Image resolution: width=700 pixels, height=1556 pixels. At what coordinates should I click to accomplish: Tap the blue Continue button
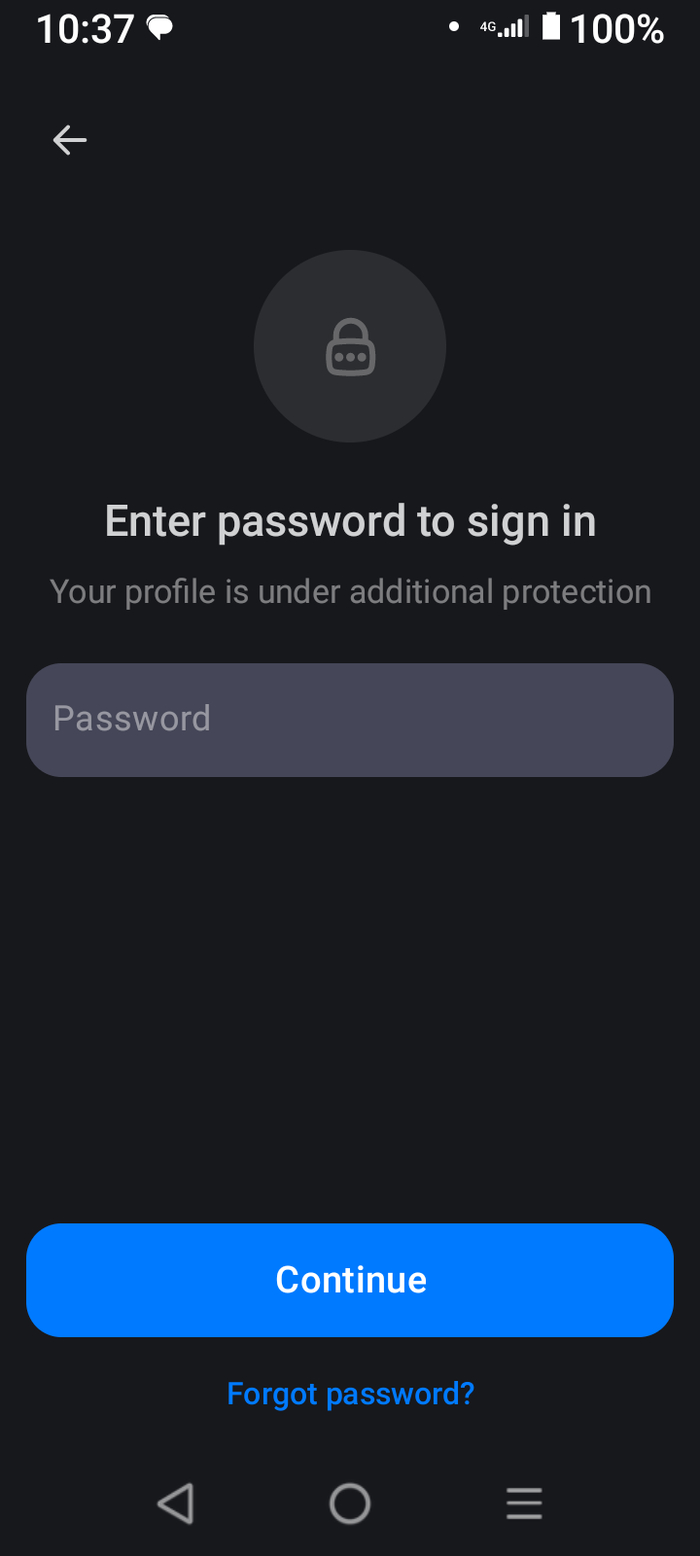click(x=349, y=1279)
